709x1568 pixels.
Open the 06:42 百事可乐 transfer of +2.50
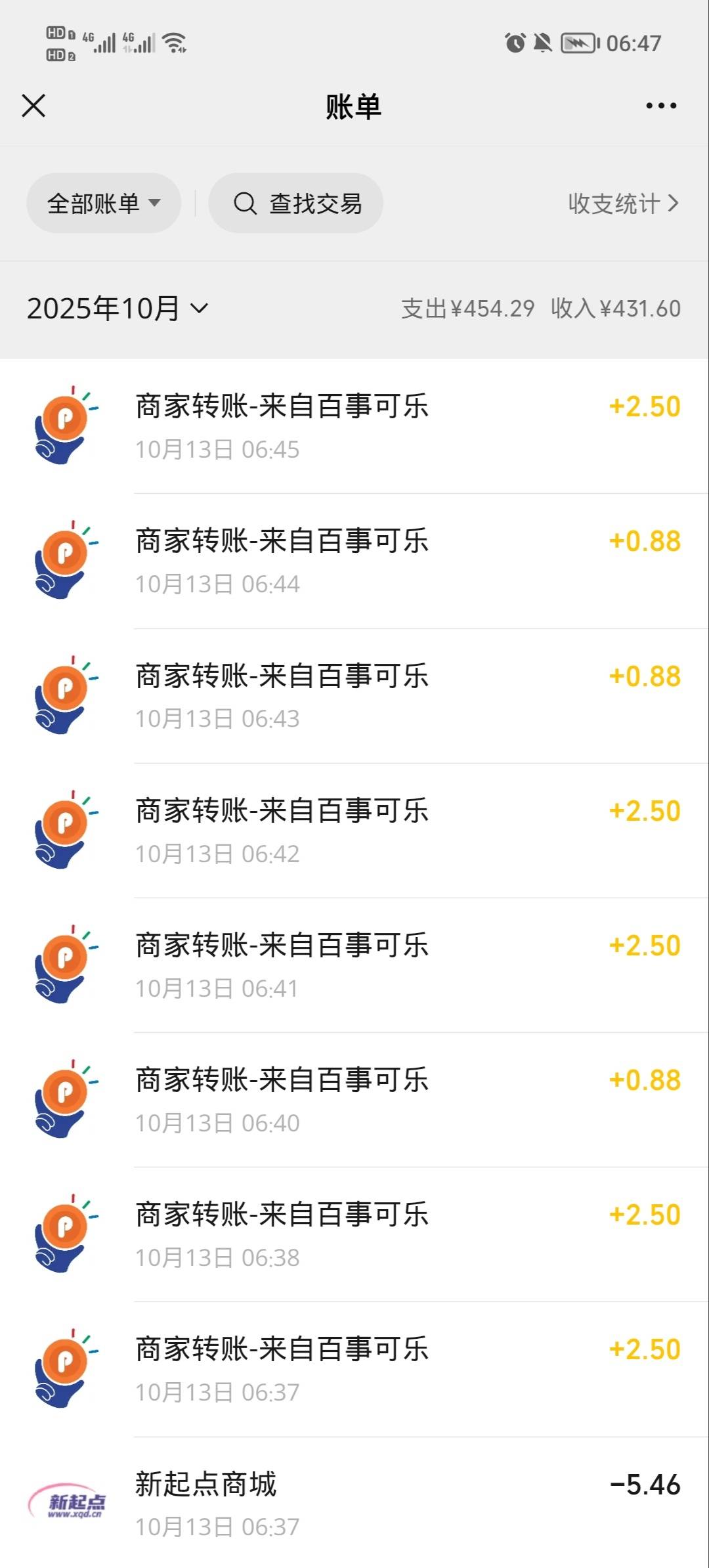pos(354,830)
